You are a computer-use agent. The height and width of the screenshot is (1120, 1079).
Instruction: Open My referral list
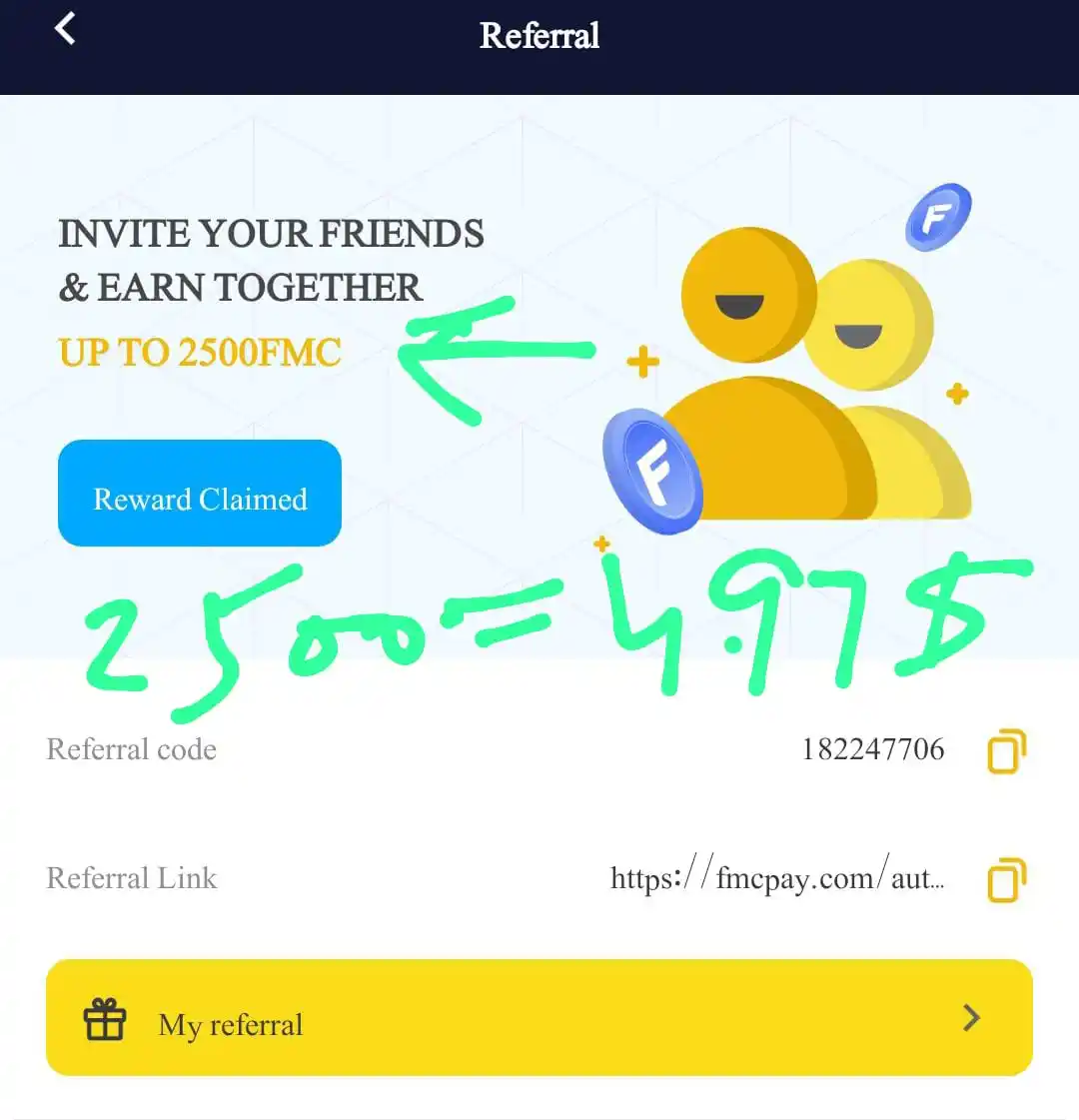coord(539,1018)
